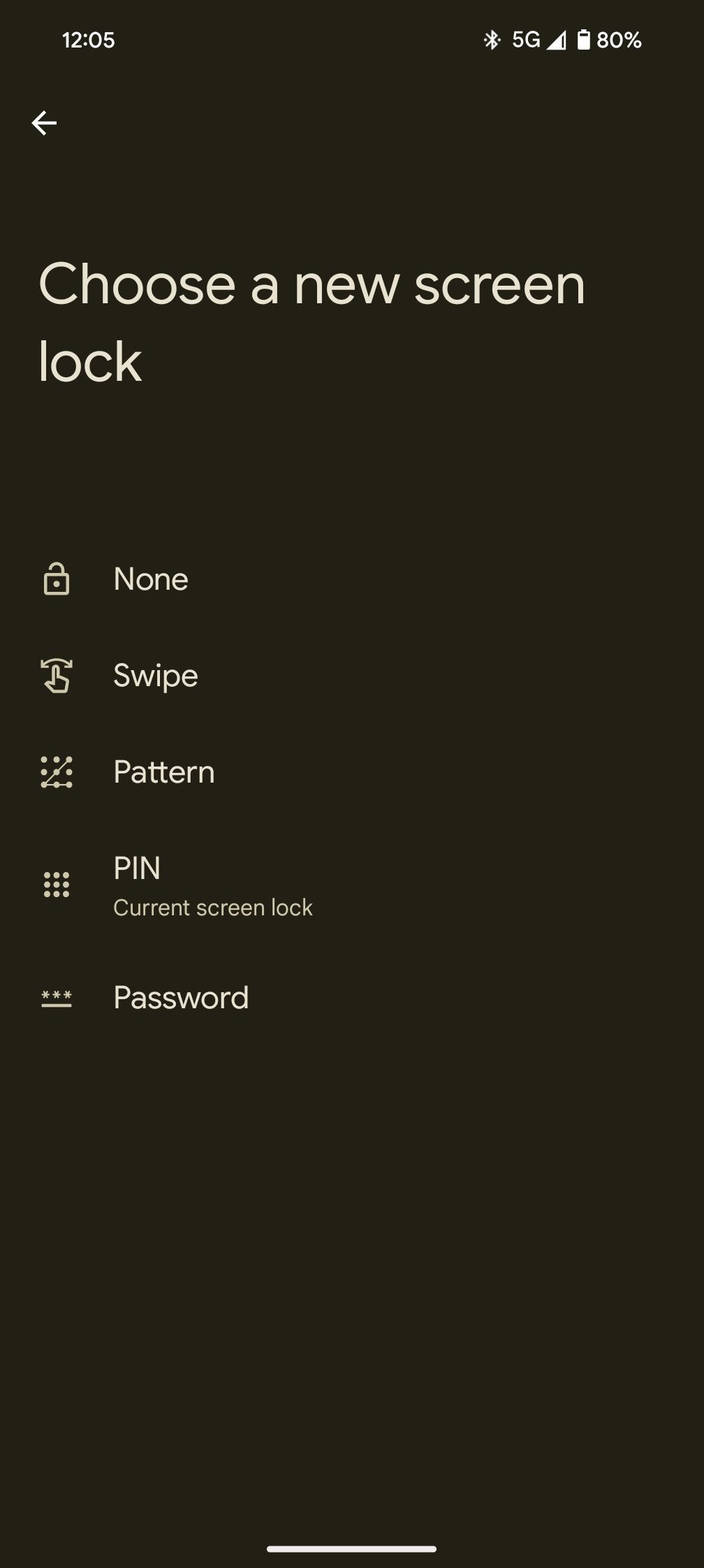Tap the PIN current screen lock option
This screenshot has height=1568, width=704.
point(212,885)
